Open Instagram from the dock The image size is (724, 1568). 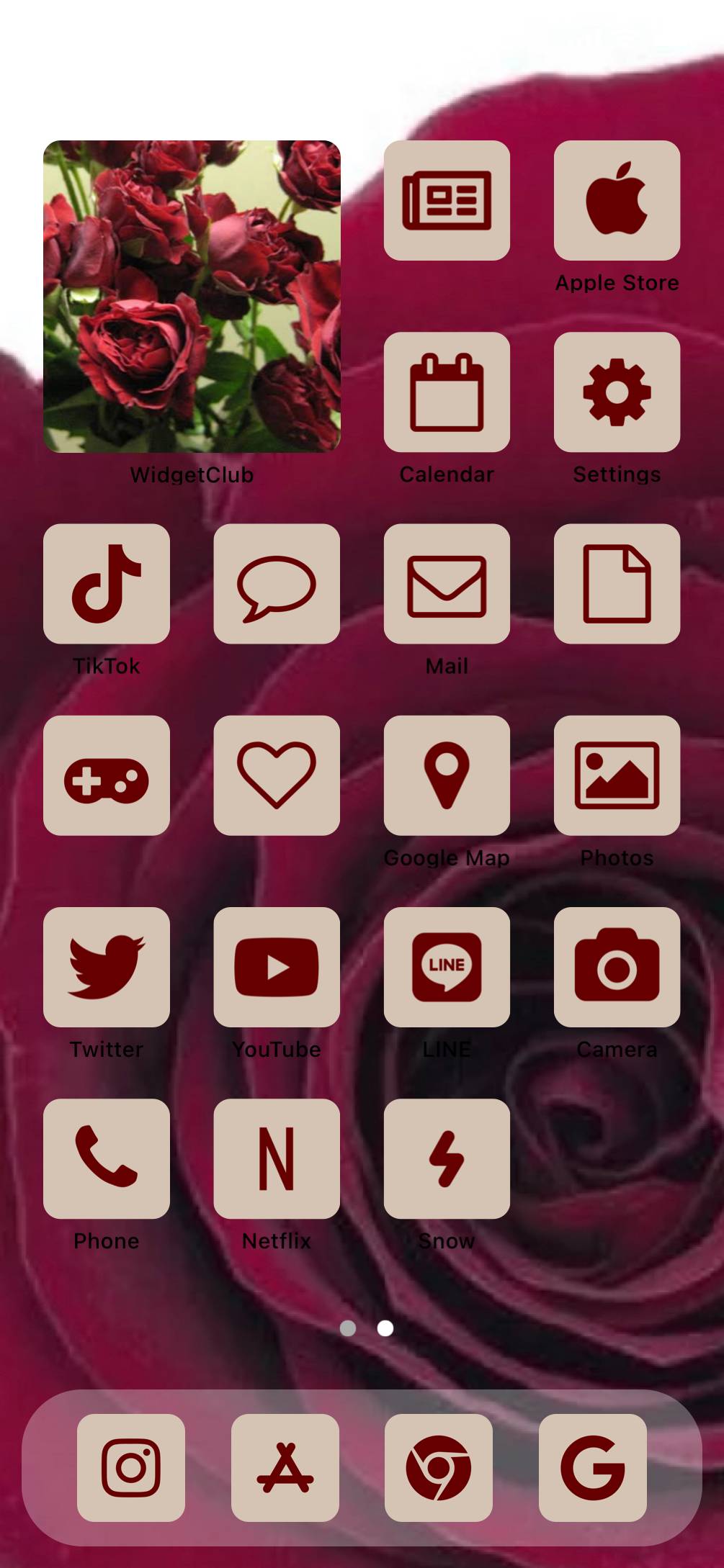(131, 1467)
